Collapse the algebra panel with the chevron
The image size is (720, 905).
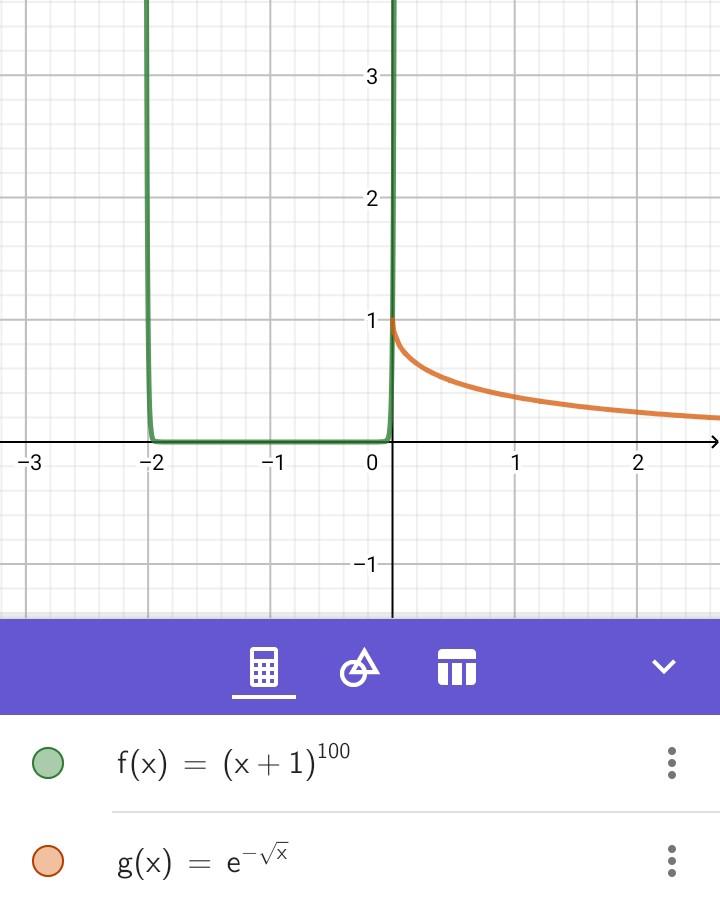pos(664,667)
